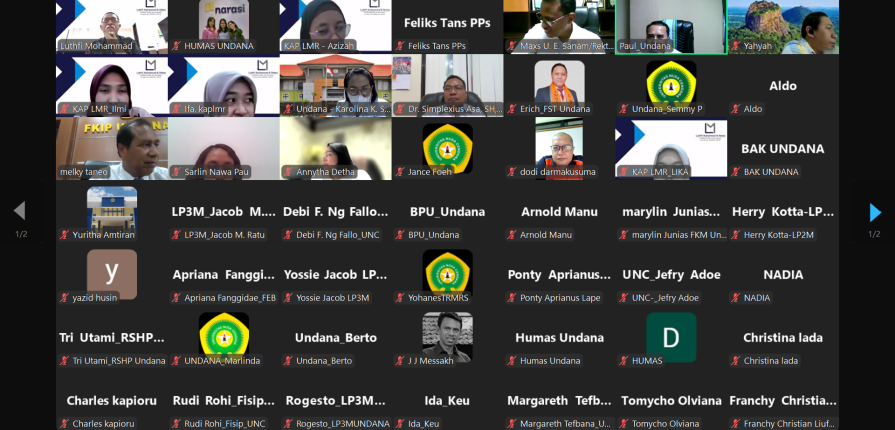Select dodi darmakusuma's video tile
This screenshot has height=430, width=895.
pyautogui.click(x=559, y=149)
